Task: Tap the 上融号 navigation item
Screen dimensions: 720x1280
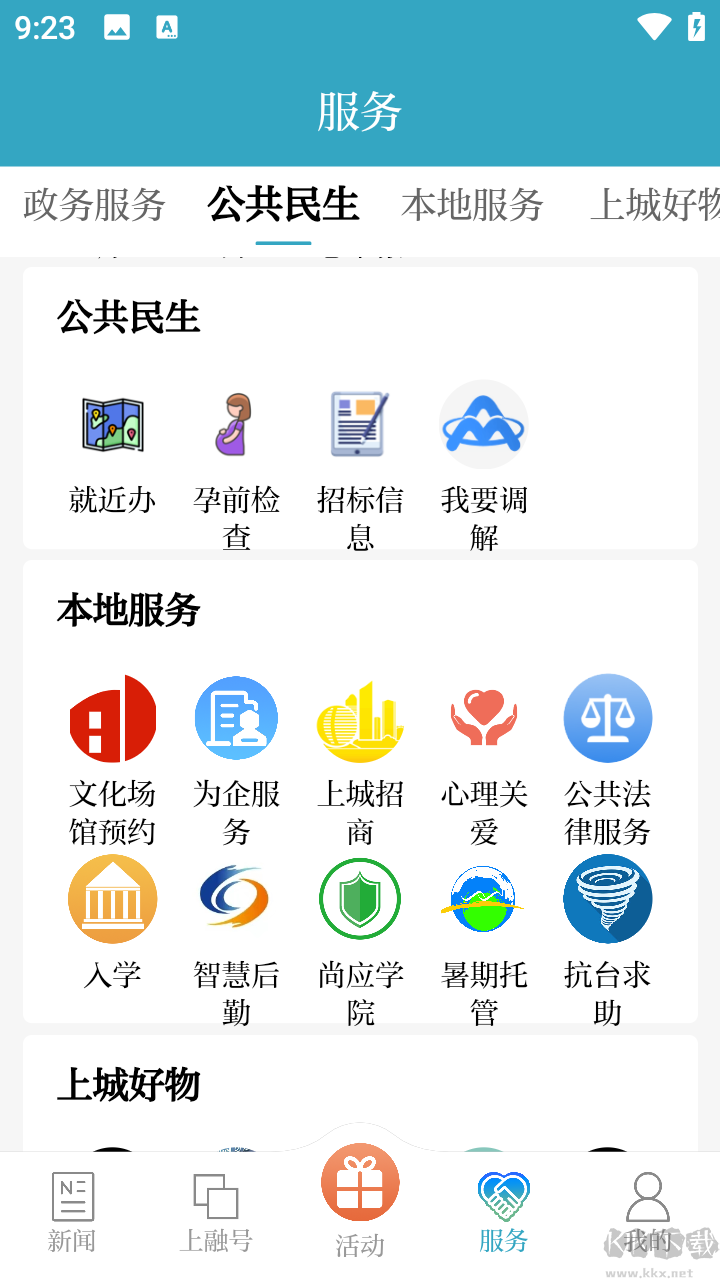Action: coord(216,1200)
